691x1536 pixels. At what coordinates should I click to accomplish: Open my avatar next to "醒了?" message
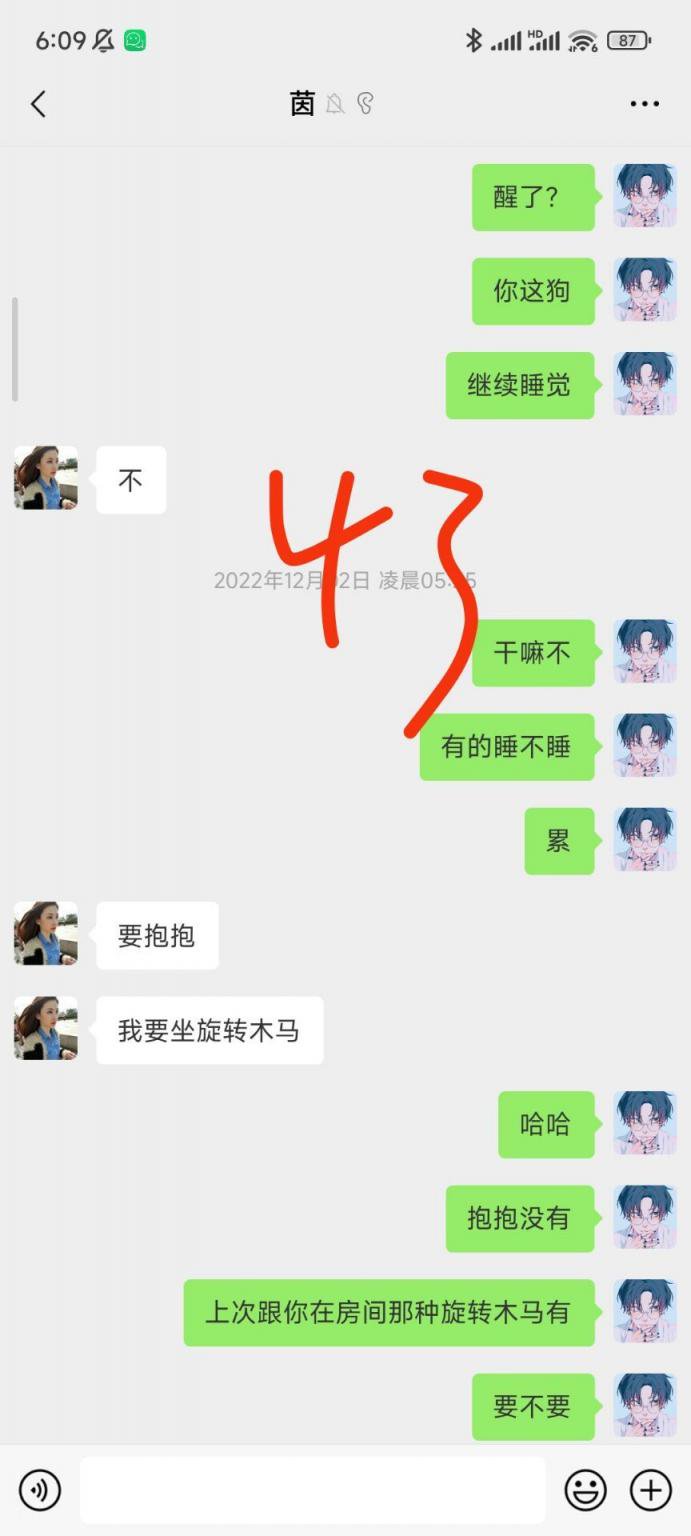click(645, 196)
